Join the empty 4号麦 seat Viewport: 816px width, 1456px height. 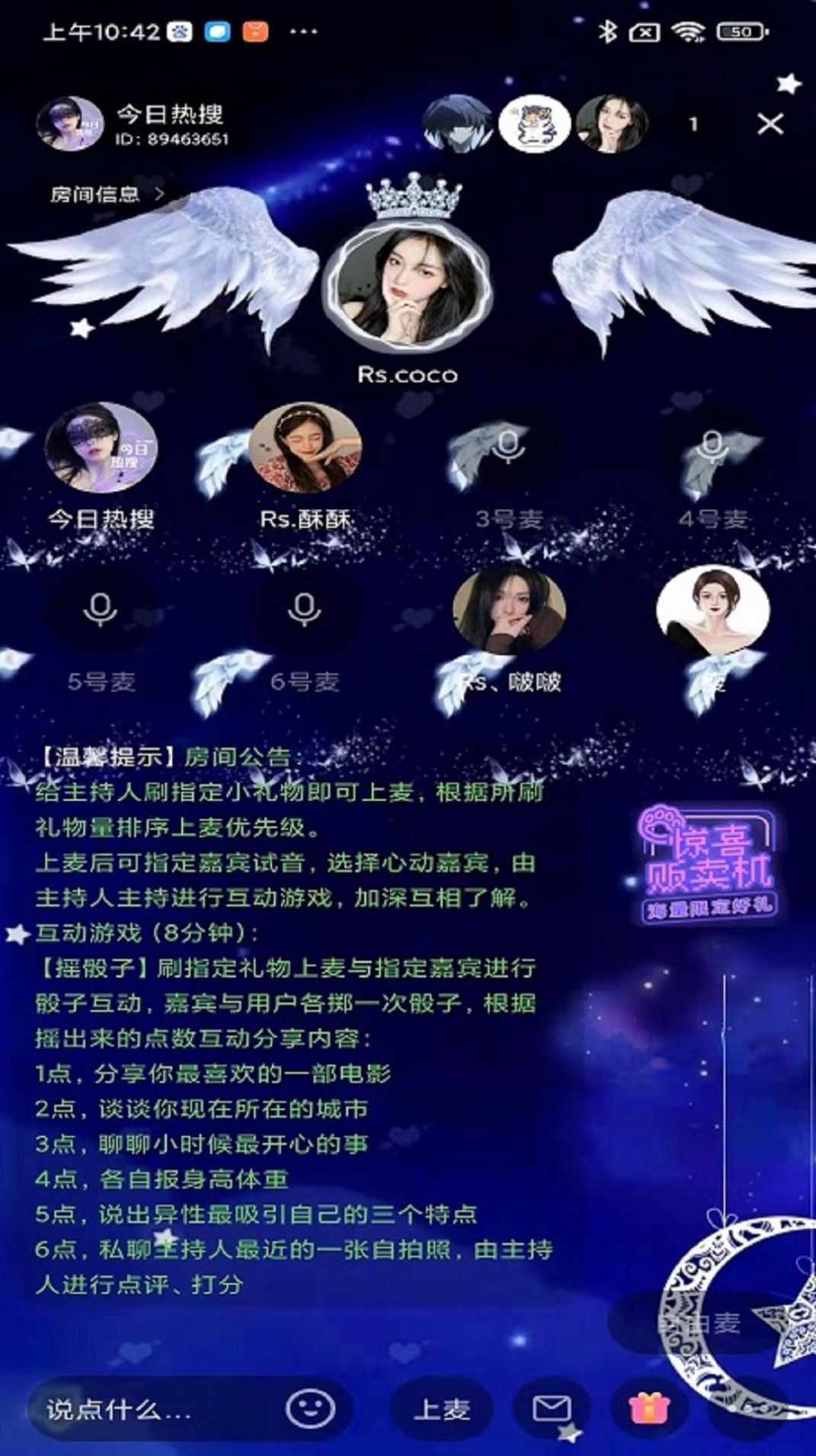click(x=712, y=448)
